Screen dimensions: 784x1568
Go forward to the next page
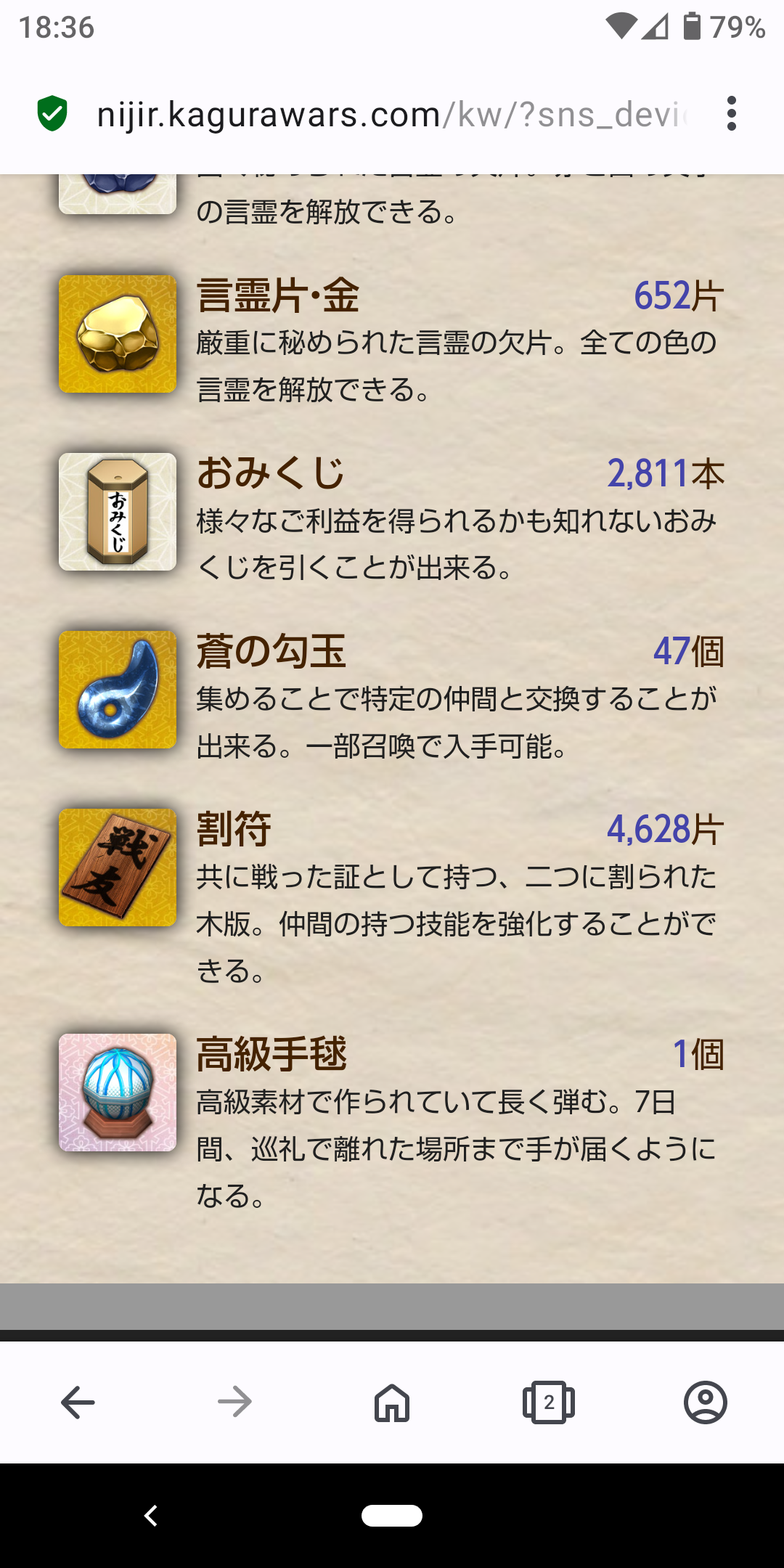click(234, 1402)
